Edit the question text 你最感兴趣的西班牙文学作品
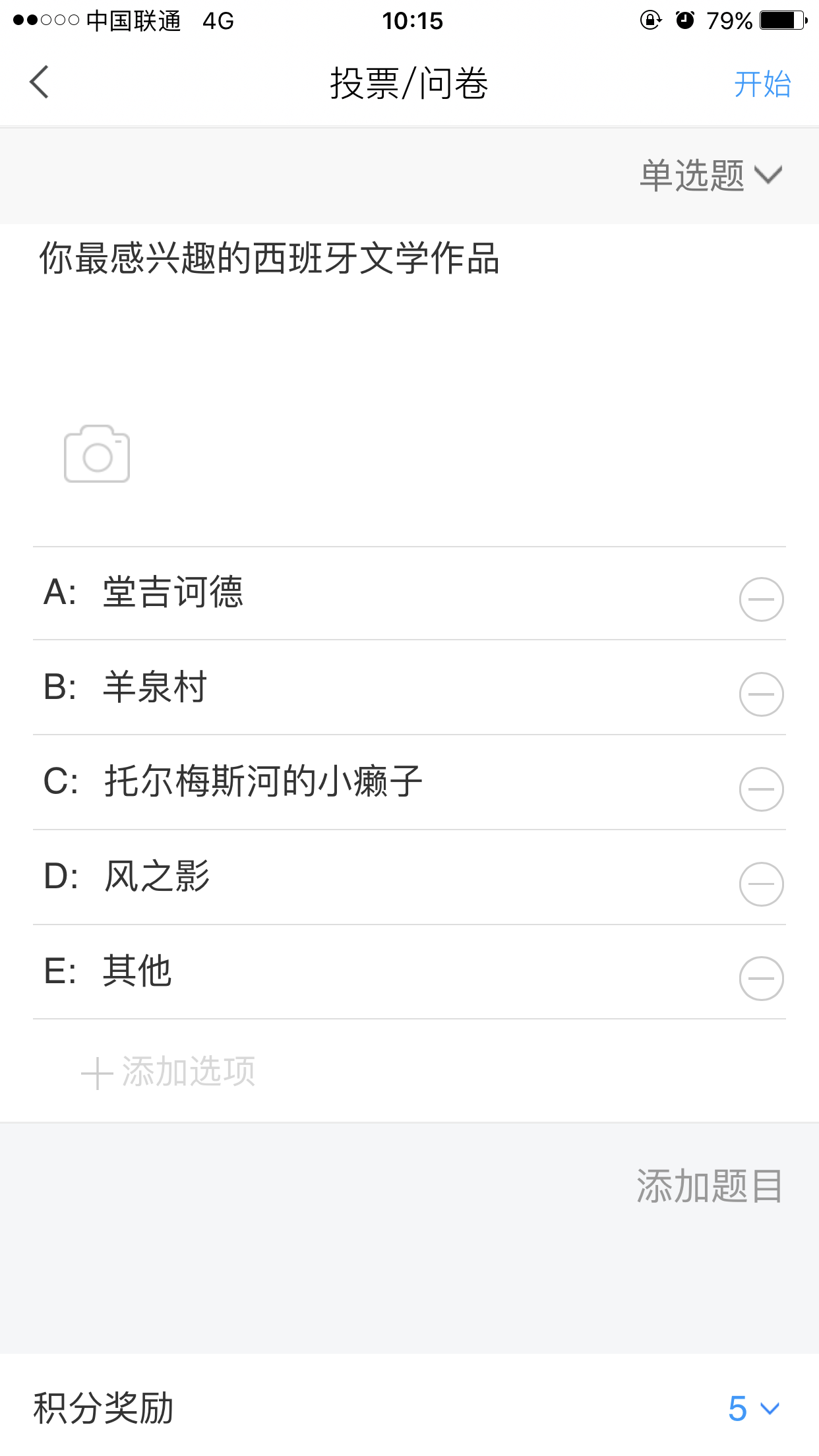Image resolution: width=819 pixels, height=1456 pixels. [269, 258]
